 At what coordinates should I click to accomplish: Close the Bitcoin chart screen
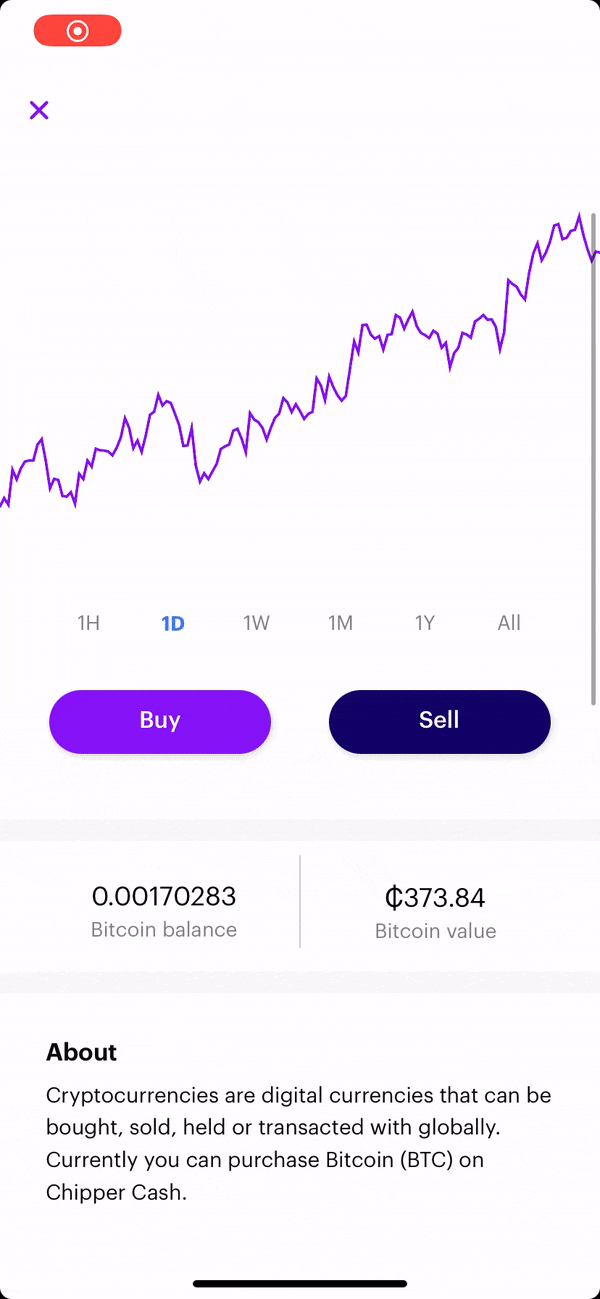[39, 110]
